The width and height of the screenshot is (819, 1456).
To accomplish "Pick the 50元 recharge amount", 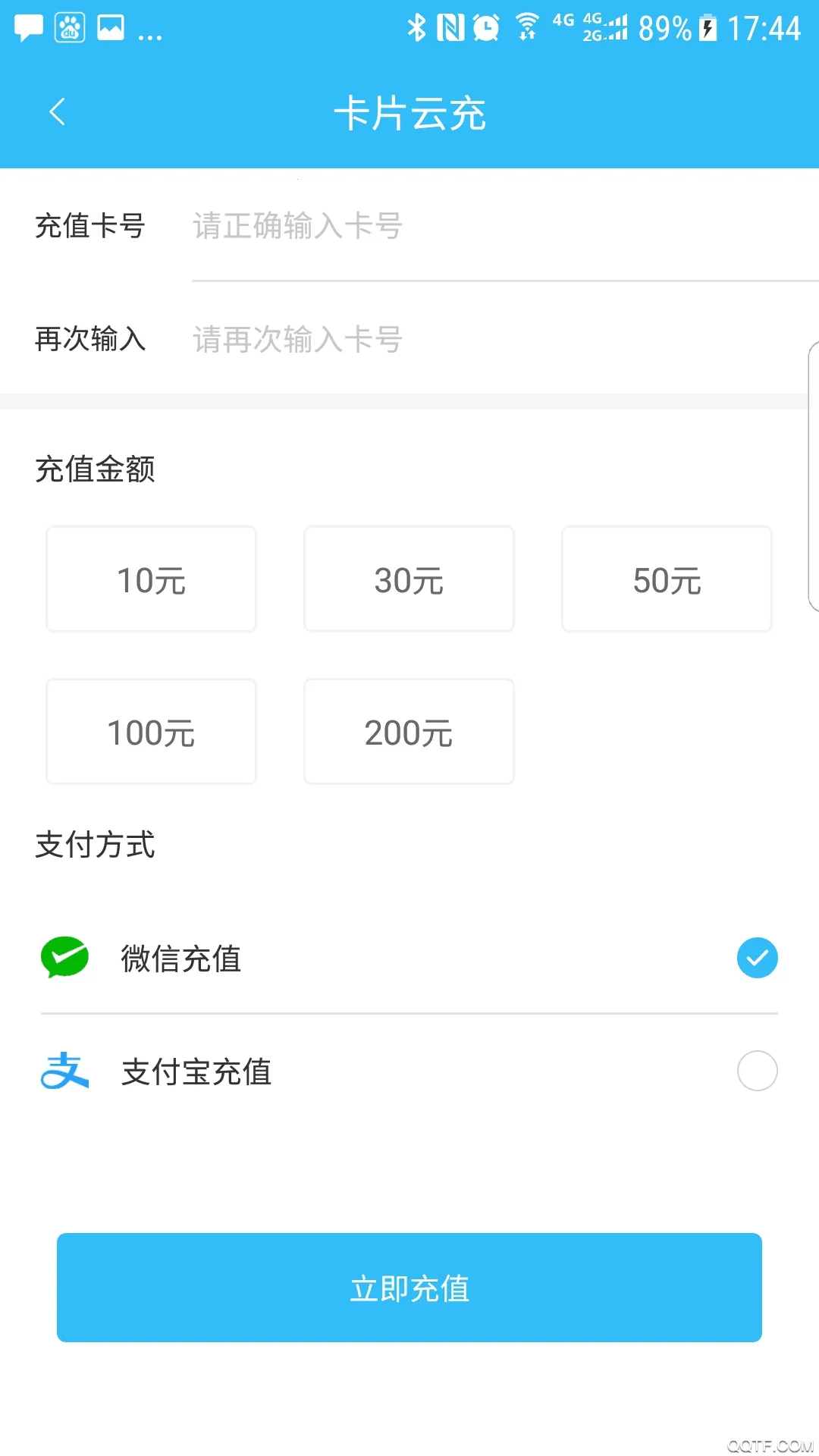I will pos(667,578).
